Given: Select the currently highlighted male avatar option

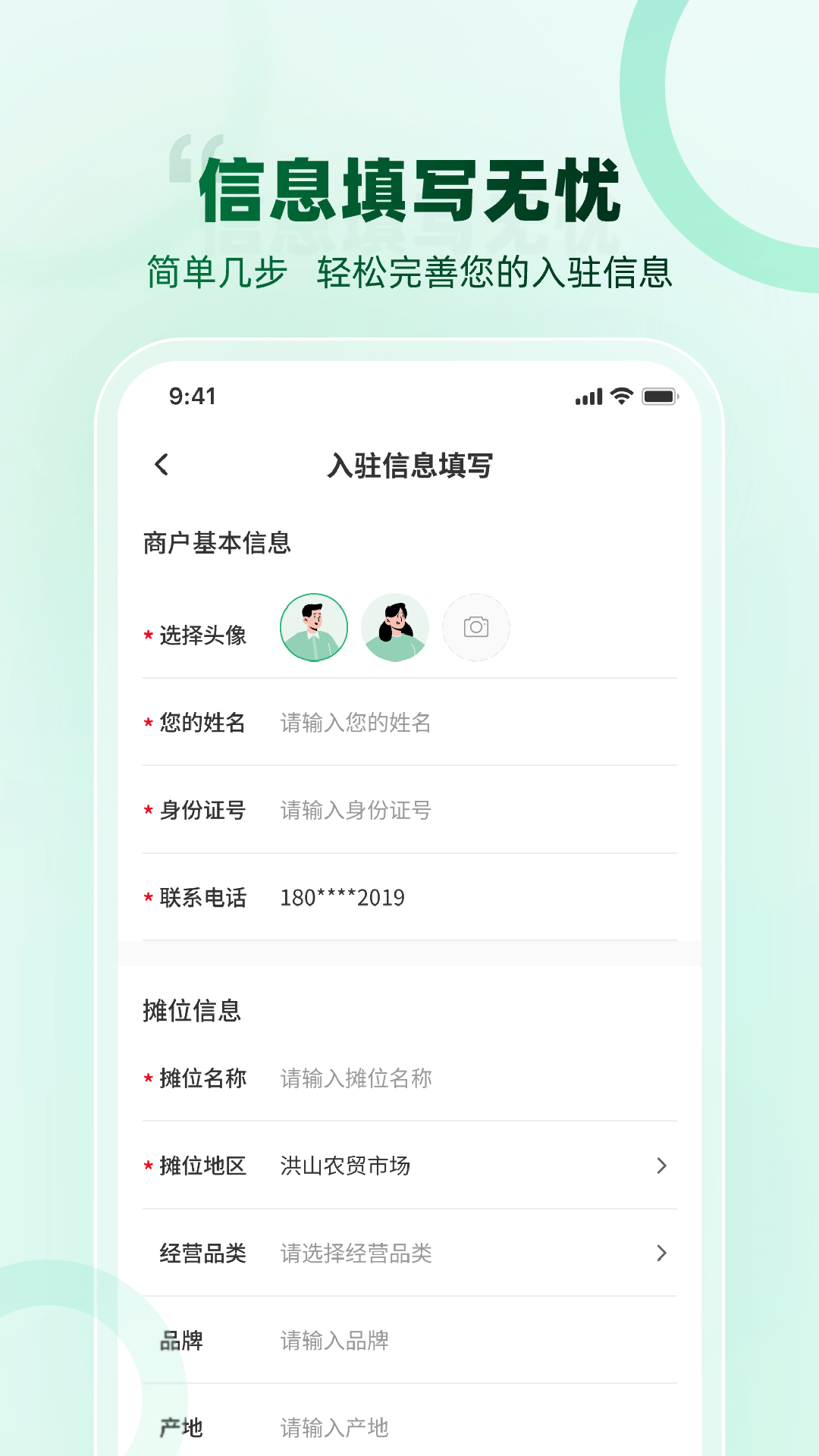Looking at the screenshot, I should click(x=314, y=627).
